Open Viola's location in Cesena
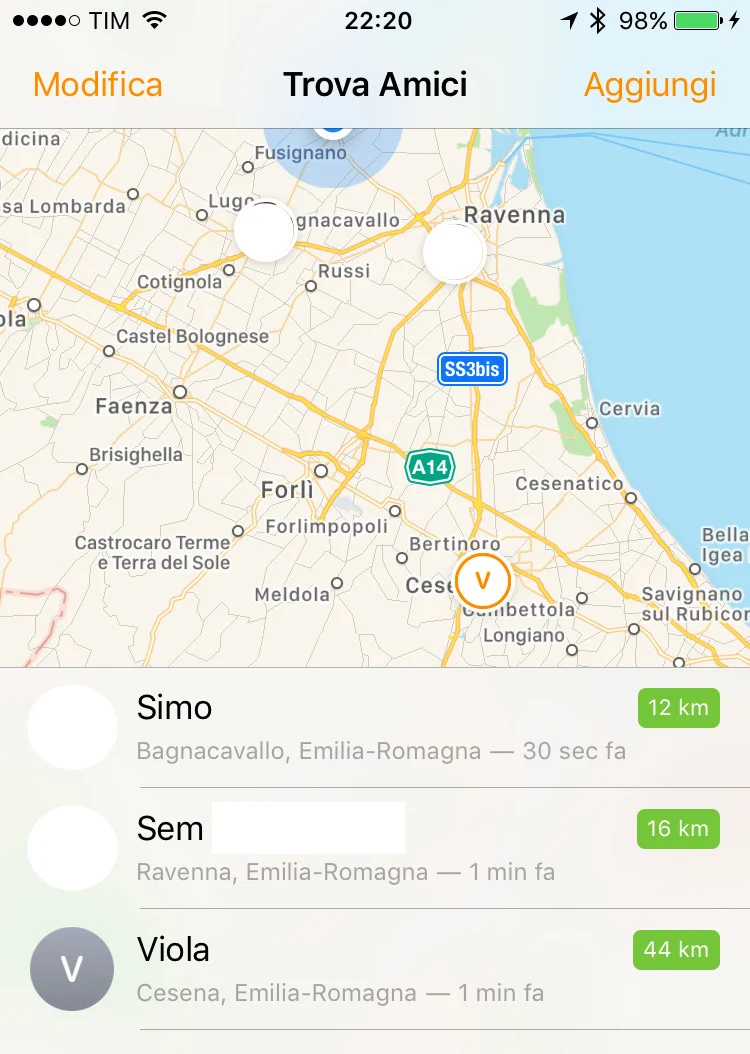Image resolution: width=750 pixels, height=1054 pixels. 380,969
